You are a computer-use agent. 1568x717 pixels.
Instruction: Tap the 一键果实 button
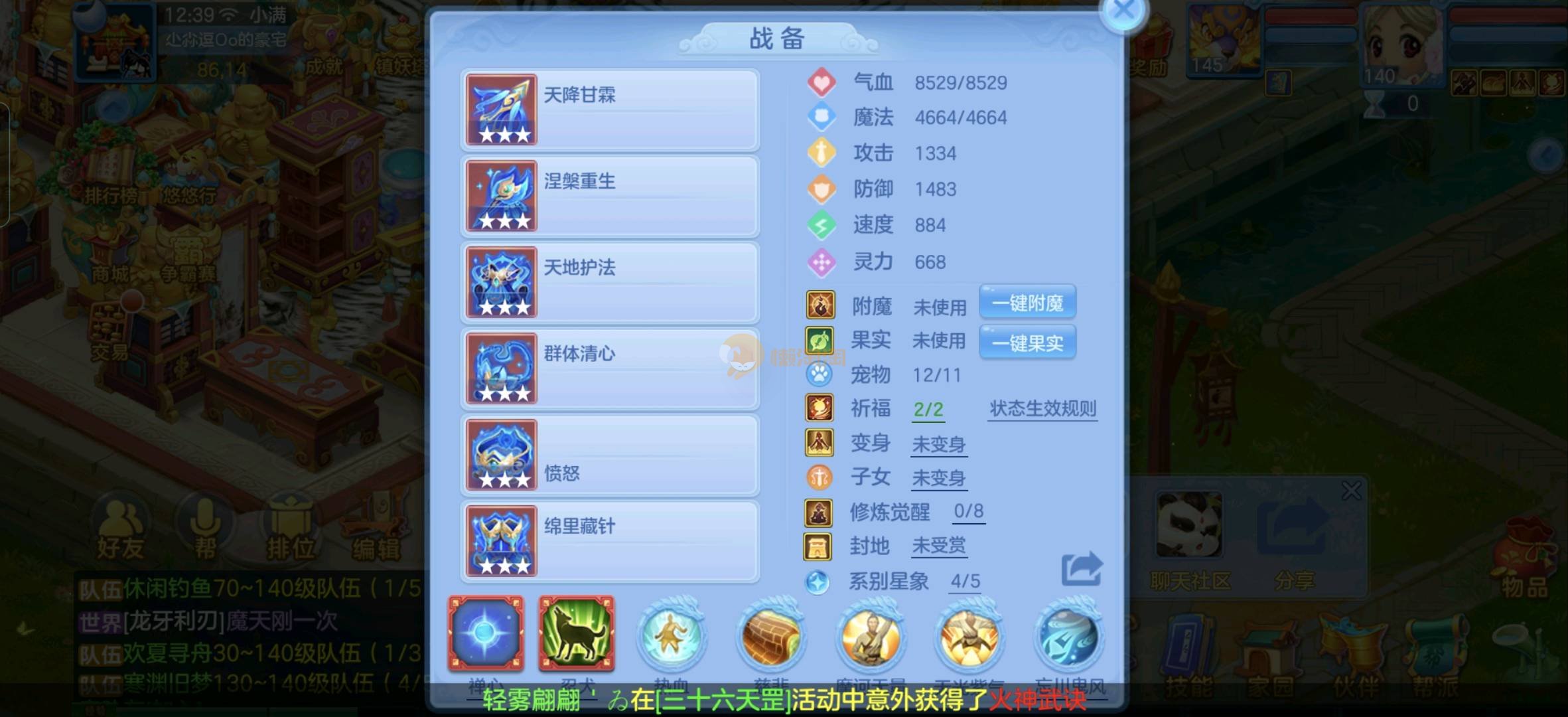[x=1027, y=343]
